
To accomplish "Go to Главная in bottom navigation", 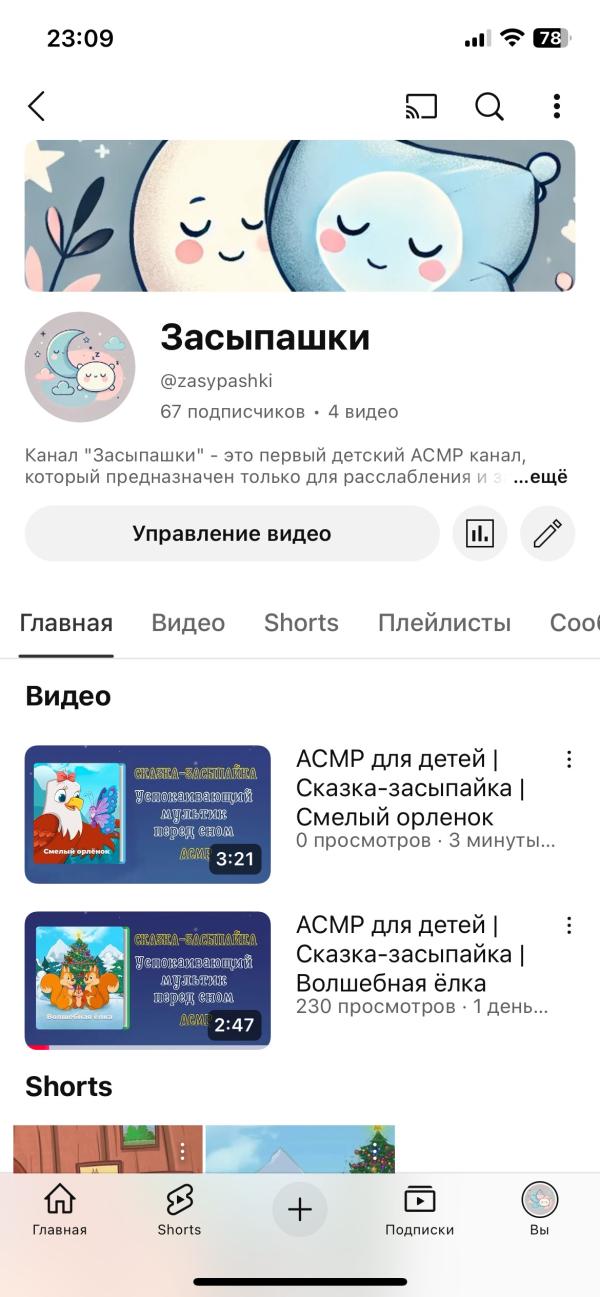I will click(60, 1209).
